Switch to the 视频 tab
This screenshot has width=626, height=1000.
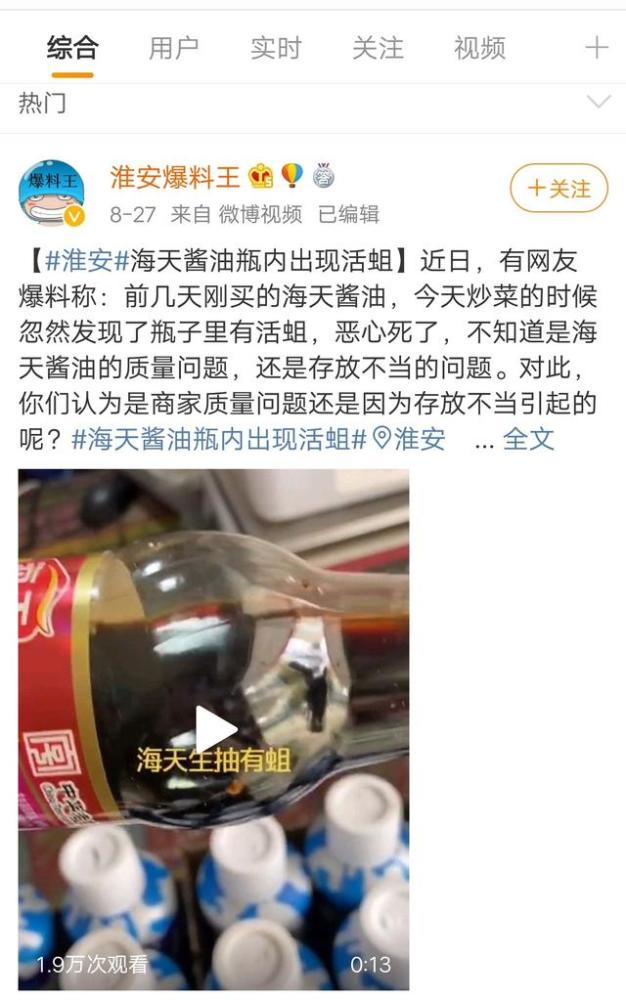click(479, 47)
